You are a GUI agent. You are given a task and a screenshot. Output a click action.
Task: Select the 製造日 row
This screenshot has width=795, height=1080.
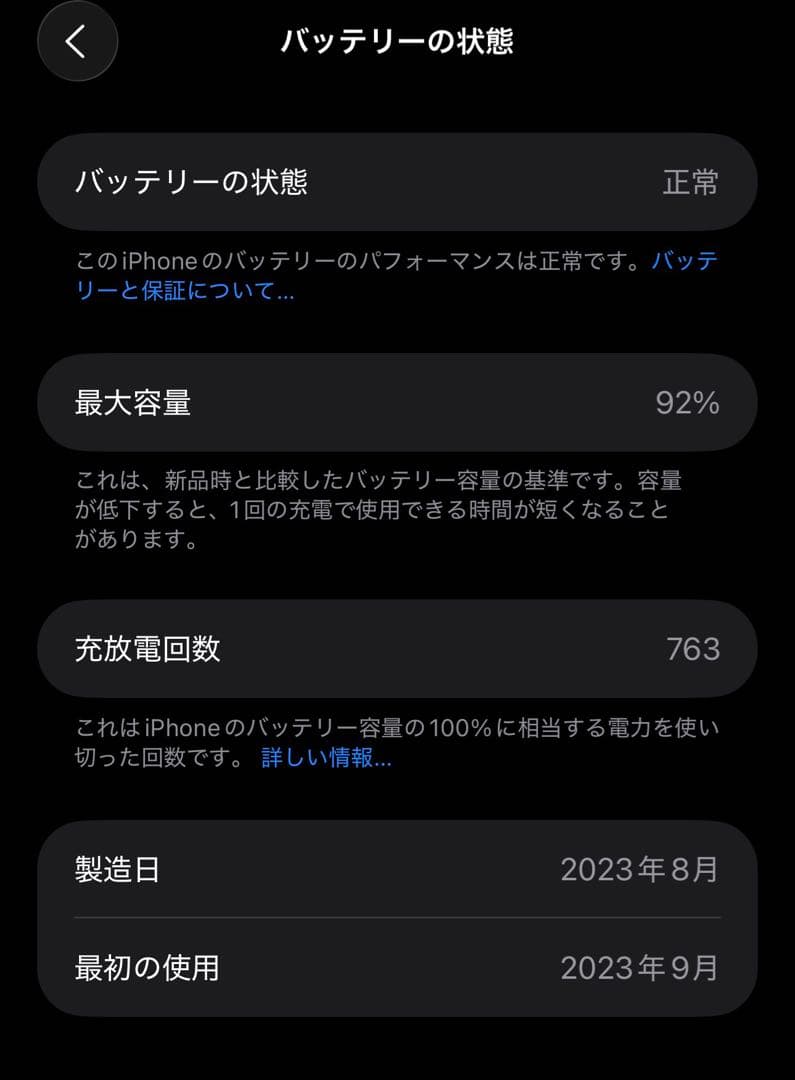pos(398,869)
